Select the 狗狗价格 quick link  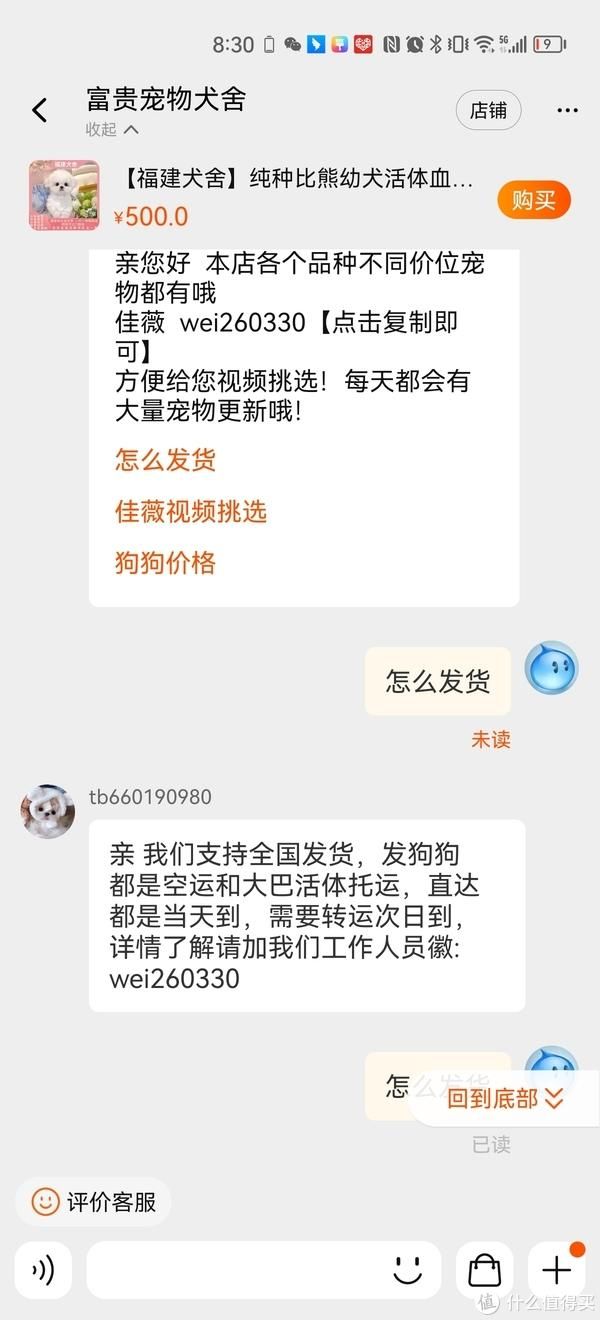pyautogui.click(x=165, y=563)
